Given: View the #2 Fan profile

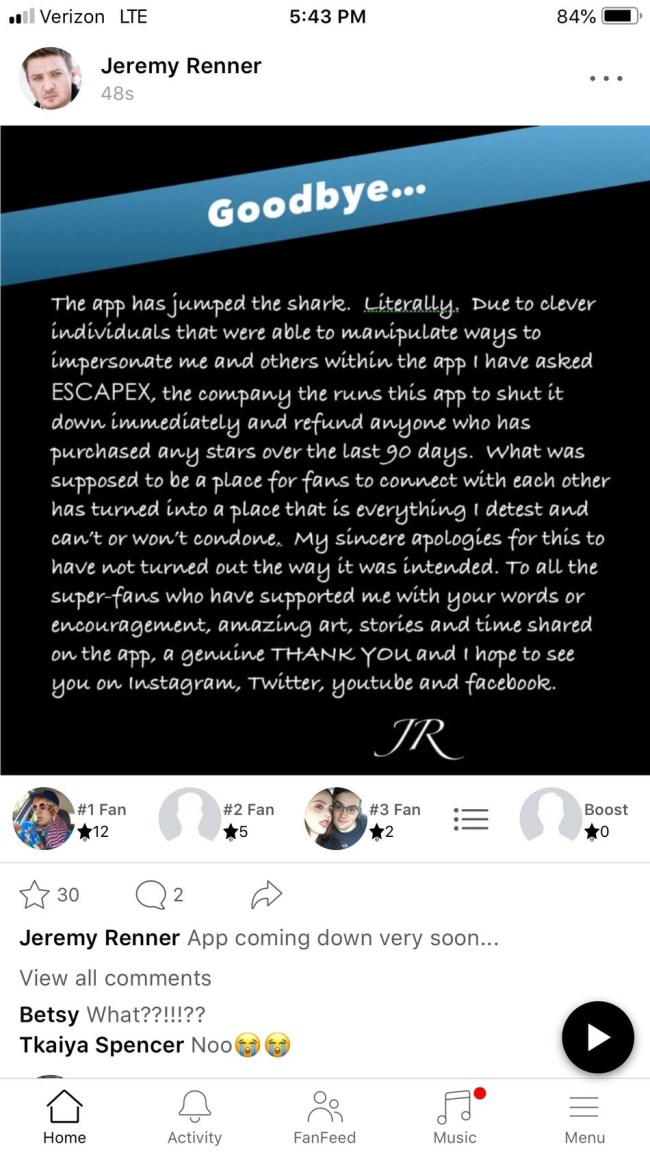Looking at the screenshot, I should click(x=189, y=819).
